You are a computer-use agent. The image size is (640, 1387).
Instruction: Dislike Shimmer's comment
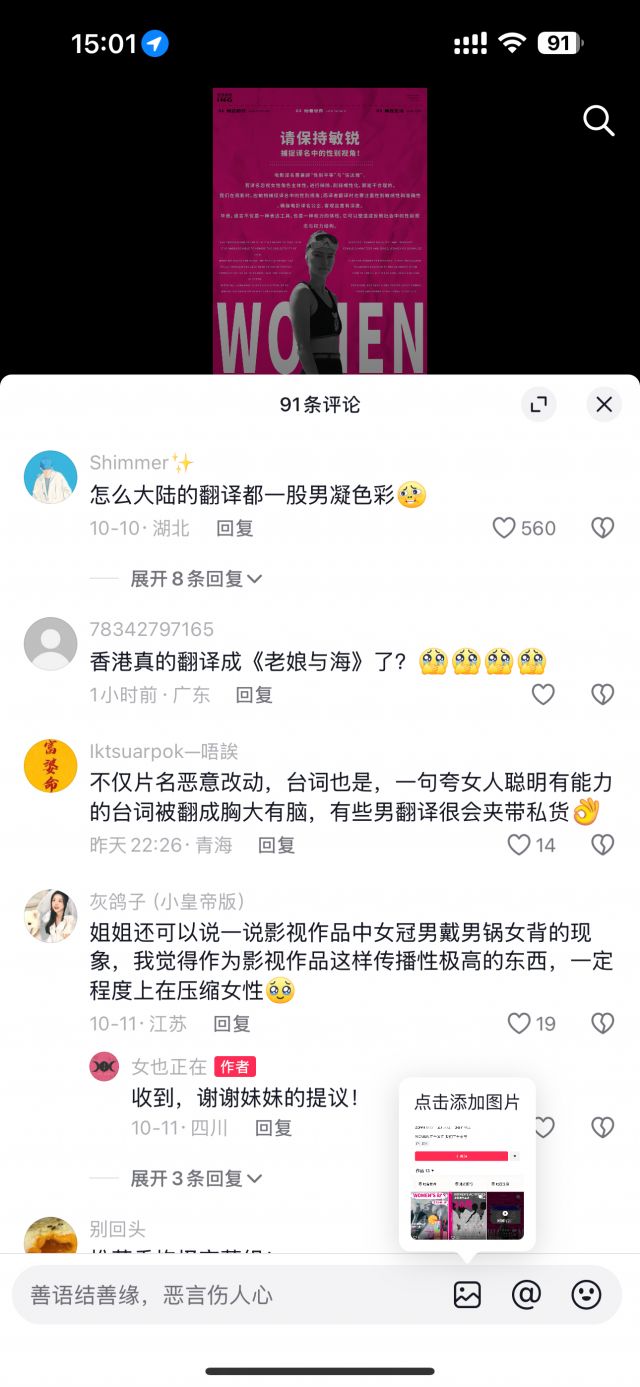tap(602, 528)
